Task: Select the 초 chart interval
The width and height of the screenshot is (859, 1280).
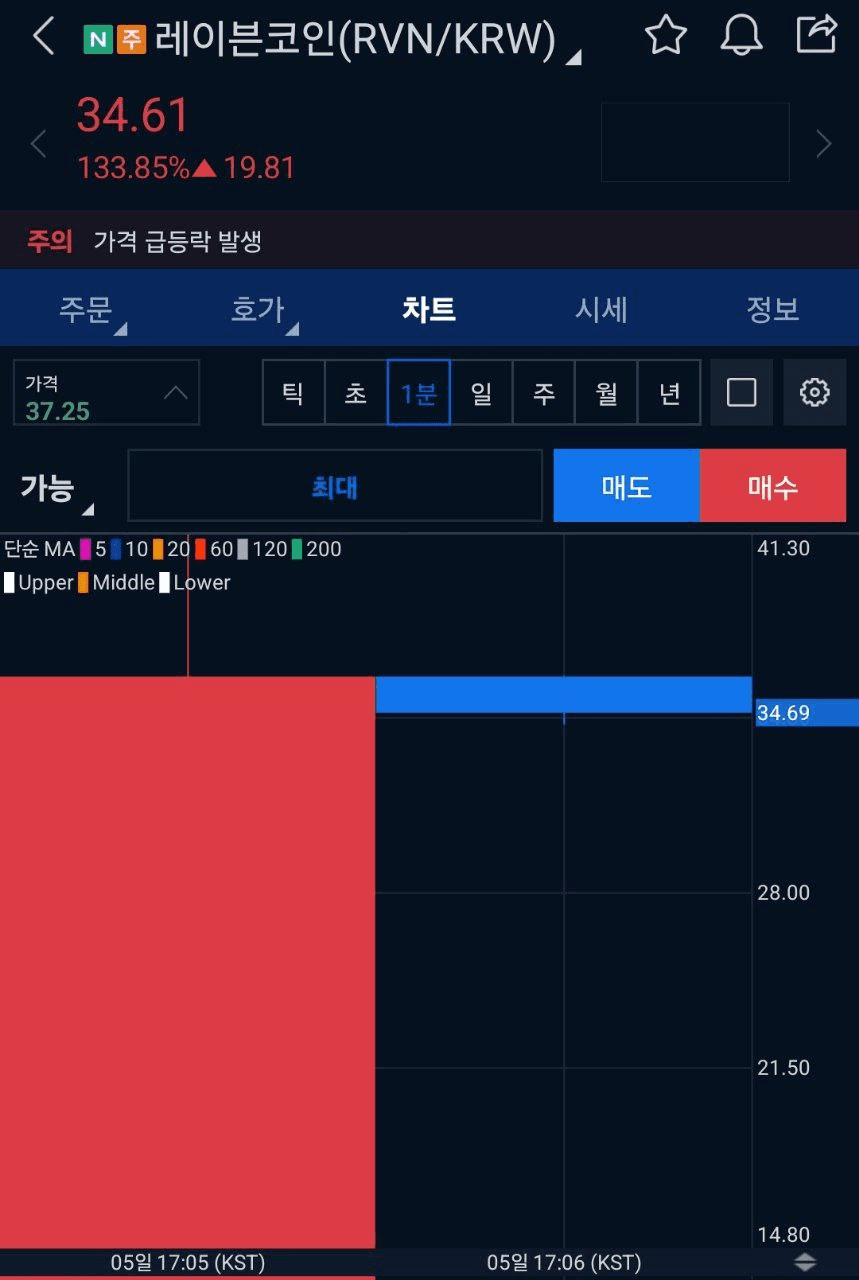Action: point(356,393)
